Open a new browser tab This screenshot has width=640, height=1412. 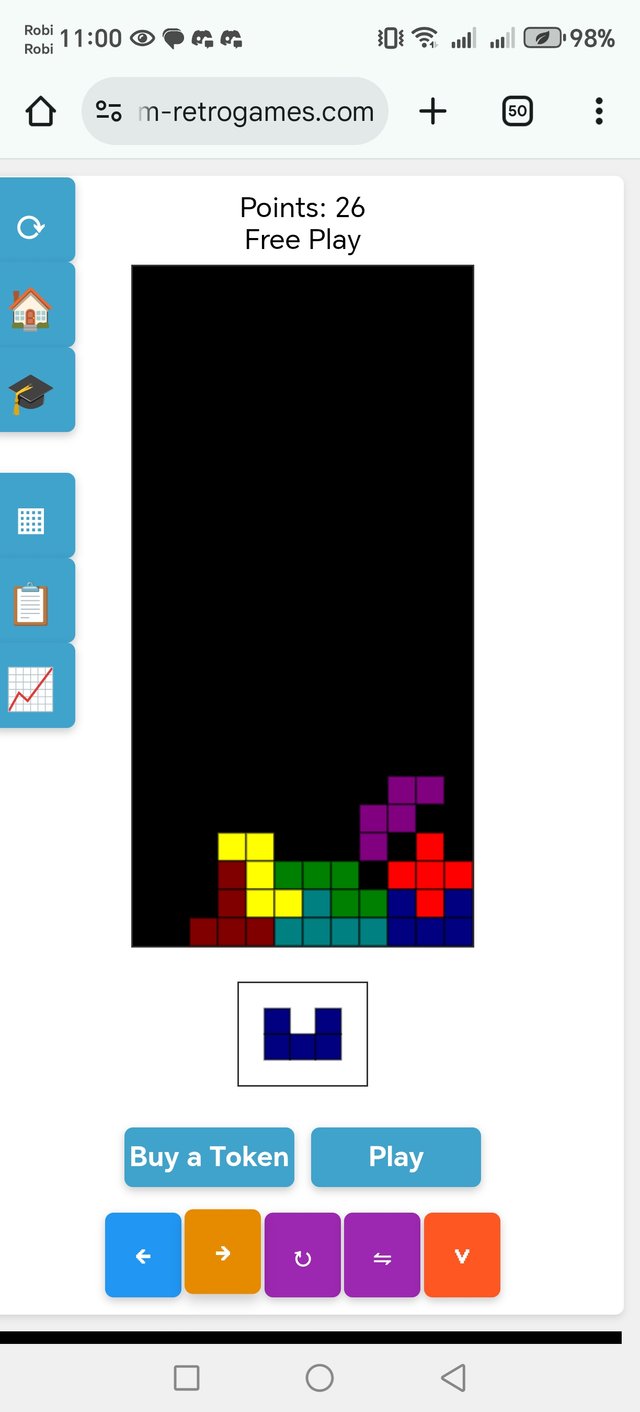pos(432,112)
